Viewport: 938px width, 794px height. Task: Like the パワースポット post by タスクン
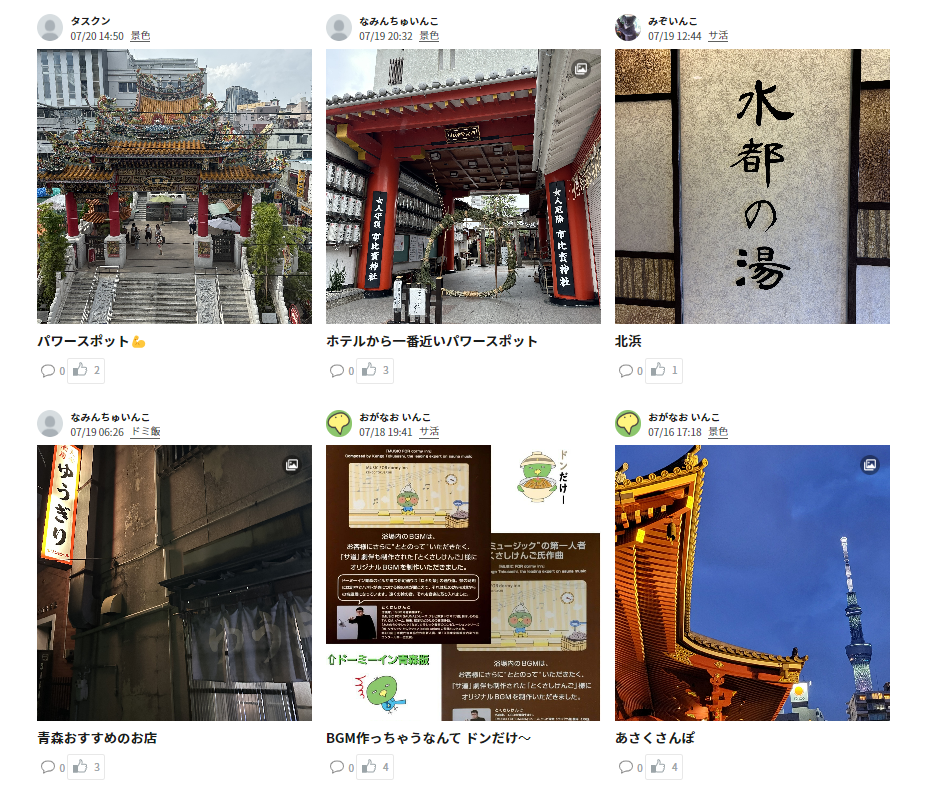tap(85, 371)
